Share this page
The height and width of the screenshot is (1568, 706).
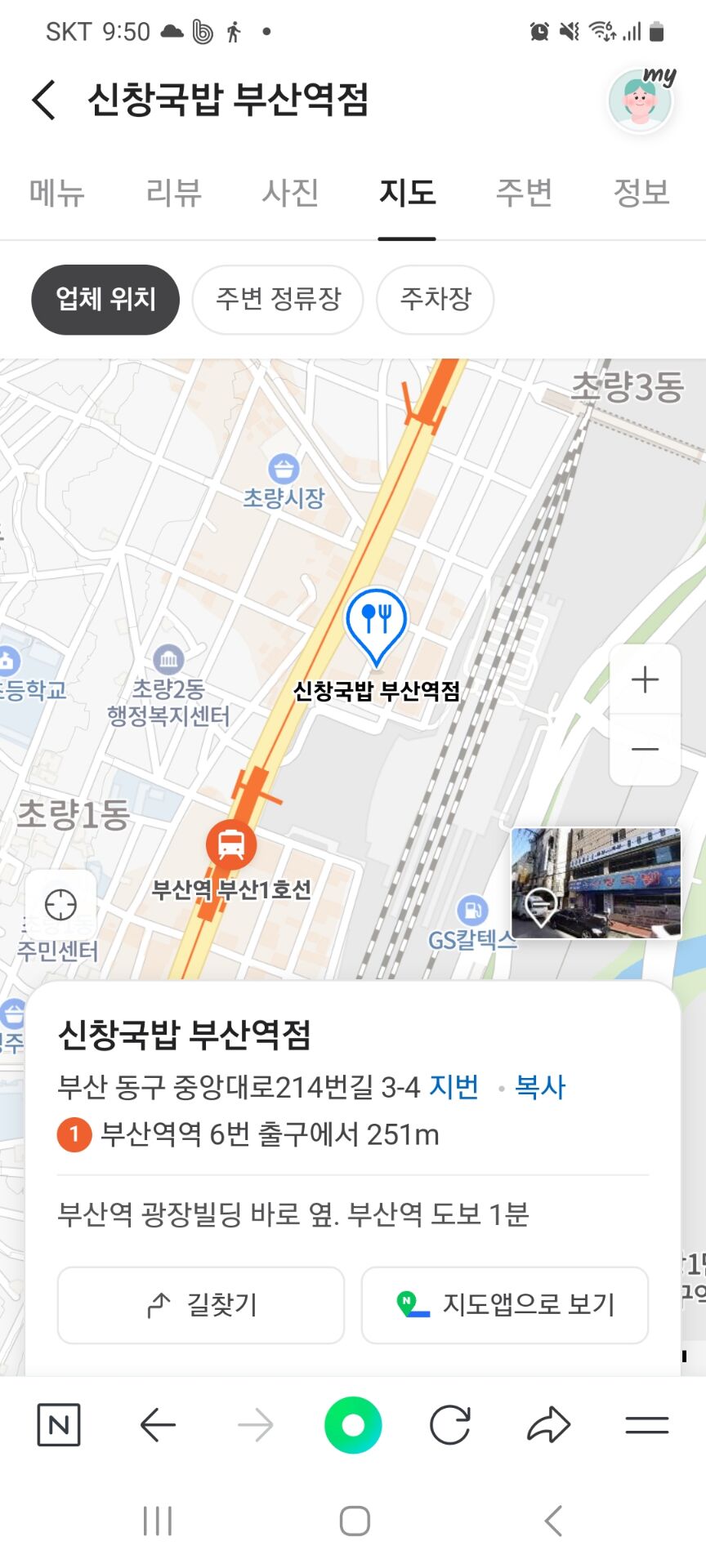(548, 1425)
